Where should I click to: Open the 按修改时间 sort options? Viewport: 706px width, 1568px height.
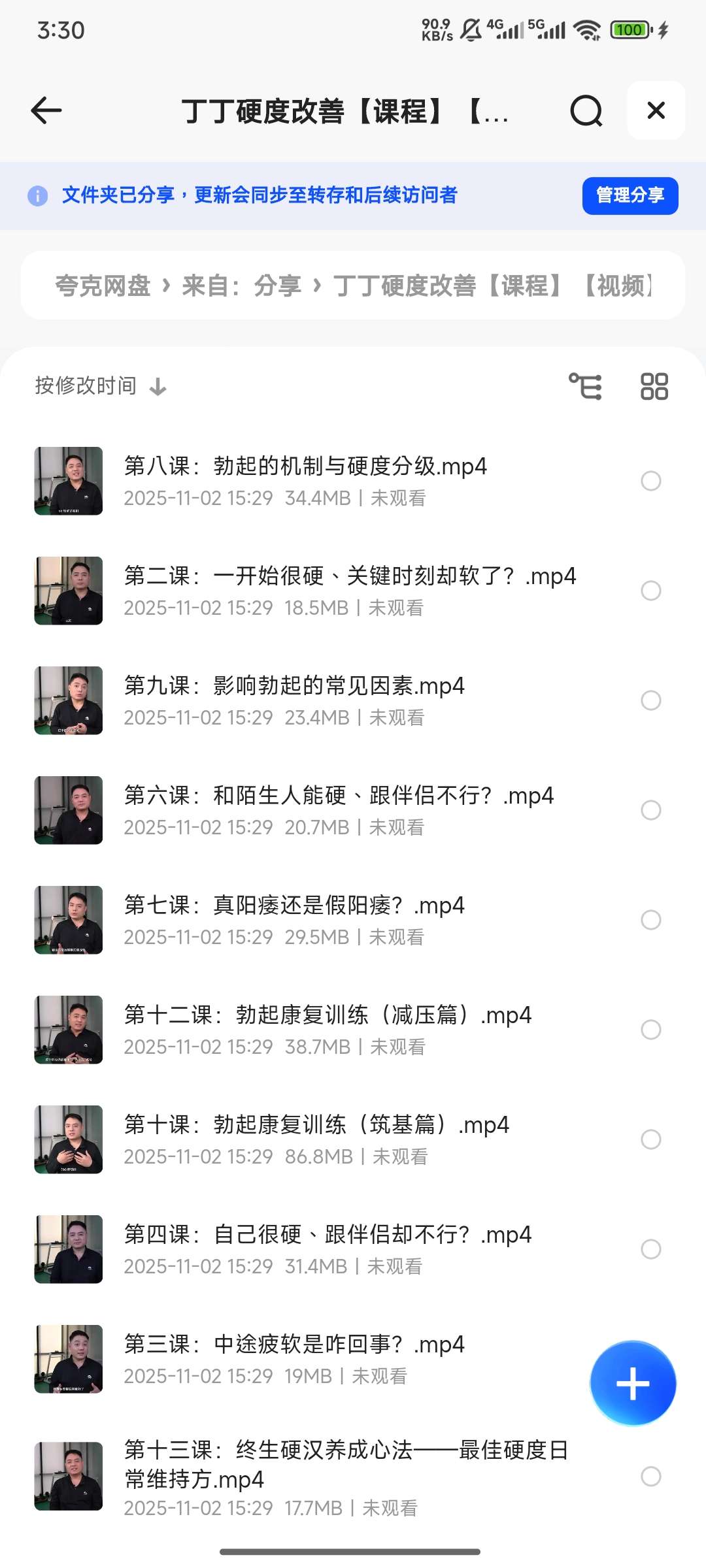tap(84, 386)
